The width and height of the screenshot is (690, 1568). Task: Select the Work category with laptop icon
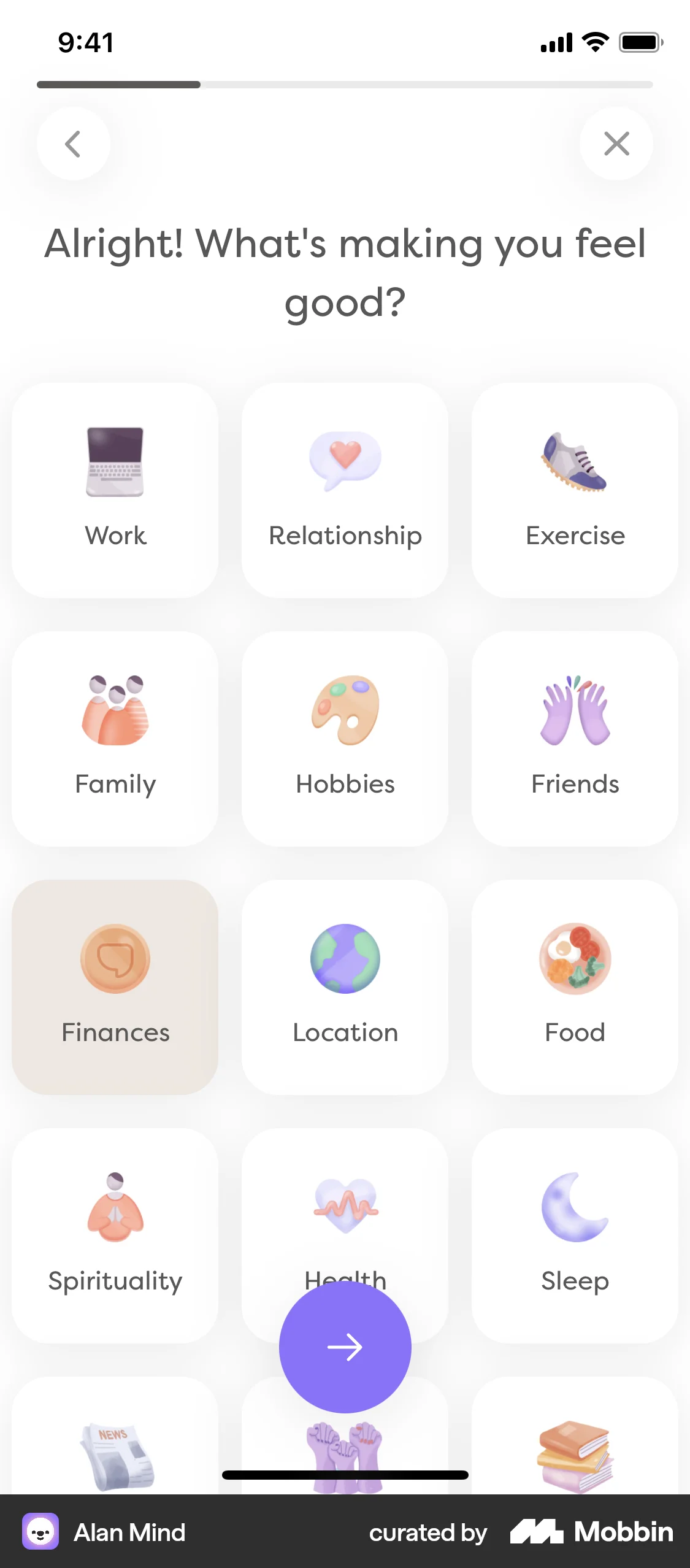(x=115, y=488)
